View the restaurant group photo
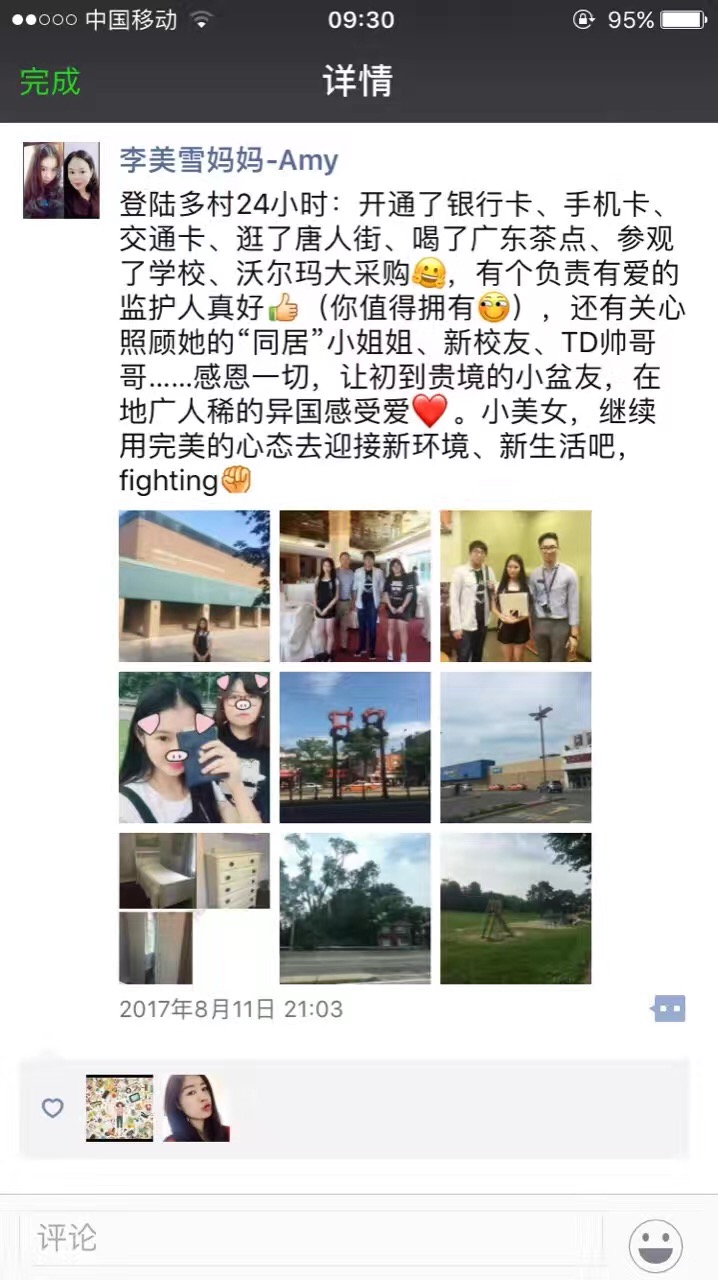Image resolution: width=718 pixels, height=1280 pixels. 355,586
